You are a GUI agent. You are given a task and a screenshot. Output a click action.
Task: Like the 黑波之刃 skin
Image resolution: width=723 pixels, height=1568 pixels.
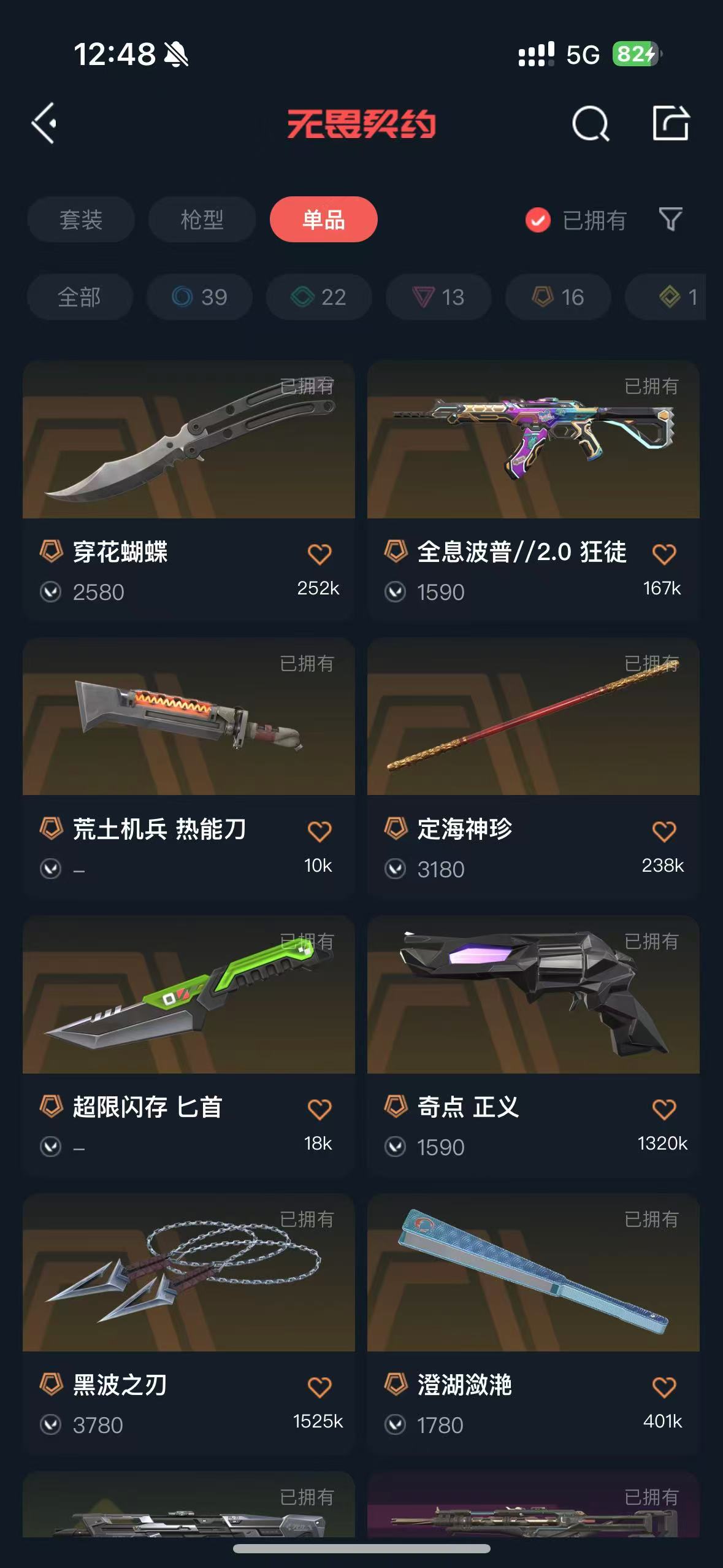click(x=319, y=1387)
